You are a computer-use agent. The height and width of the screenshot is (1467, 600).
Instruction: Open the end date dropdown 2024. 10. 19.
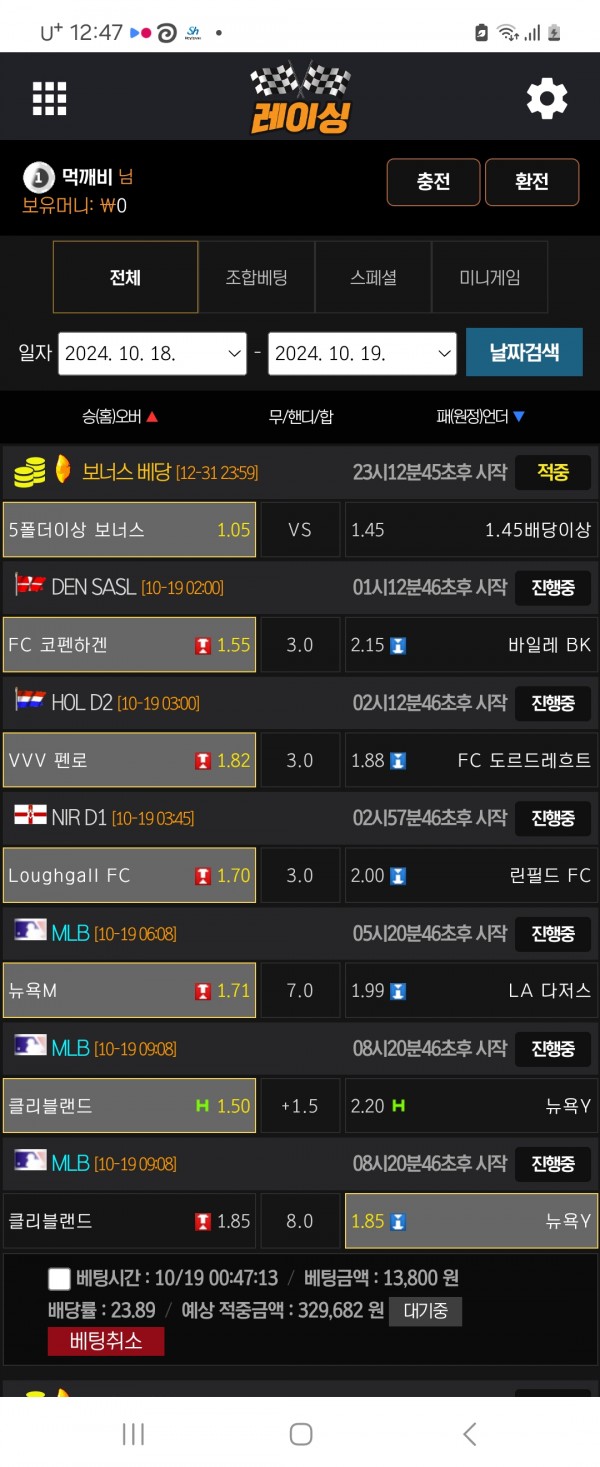(x=362, y=354)
